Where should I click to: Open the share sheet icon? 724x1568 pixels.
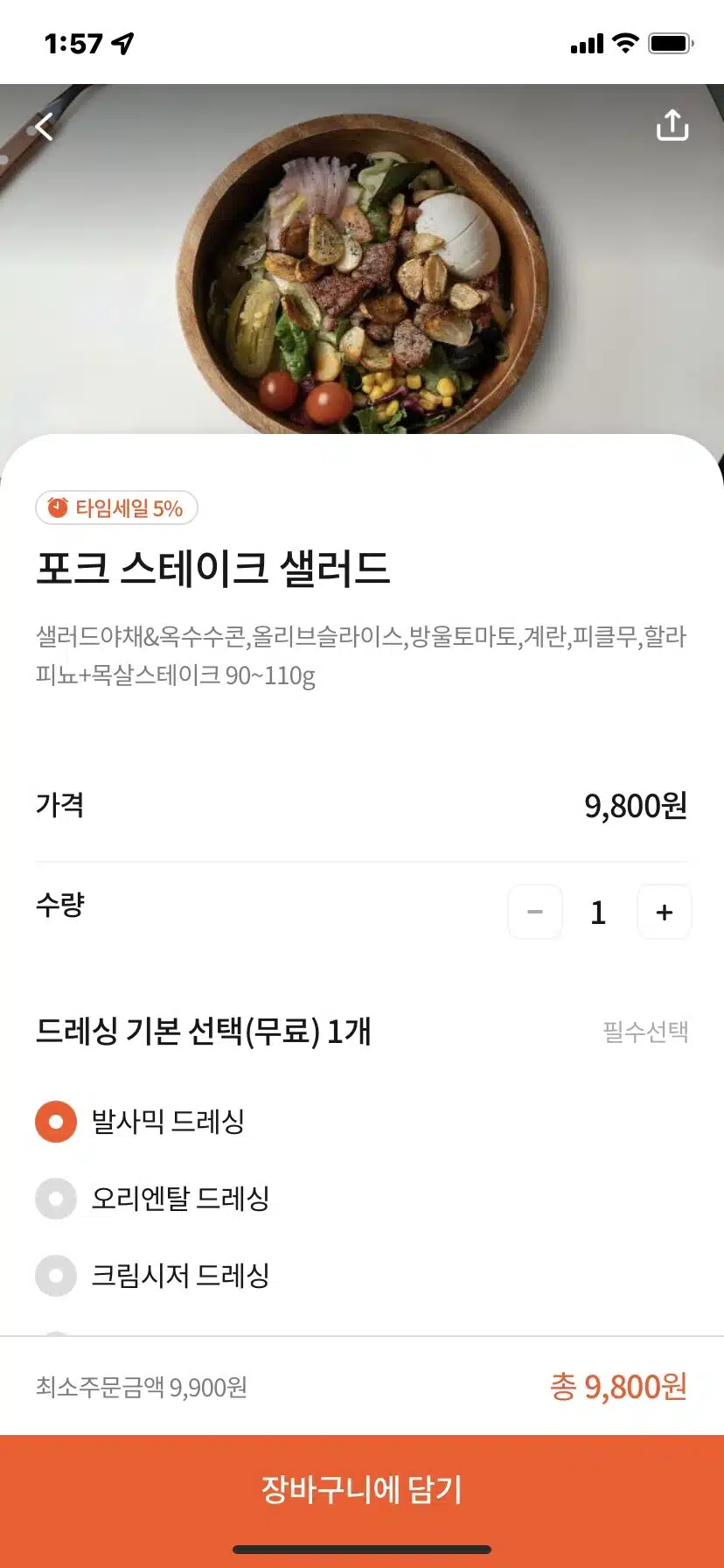[x=672, y=124]
